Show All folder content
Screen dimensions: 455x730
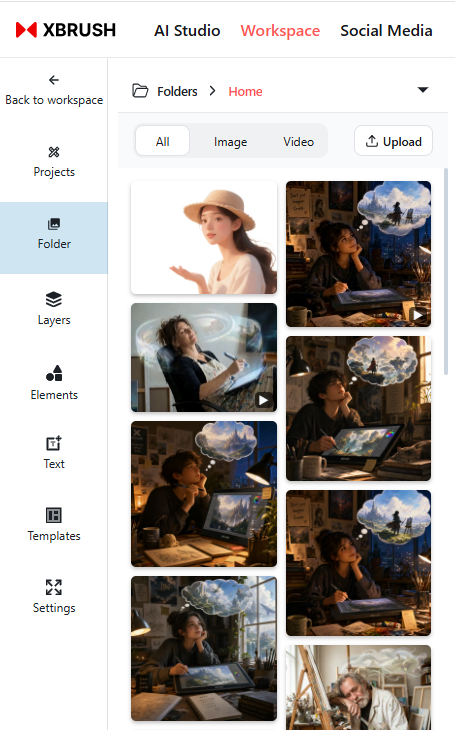pyautogui.click(x=163, y=141)
